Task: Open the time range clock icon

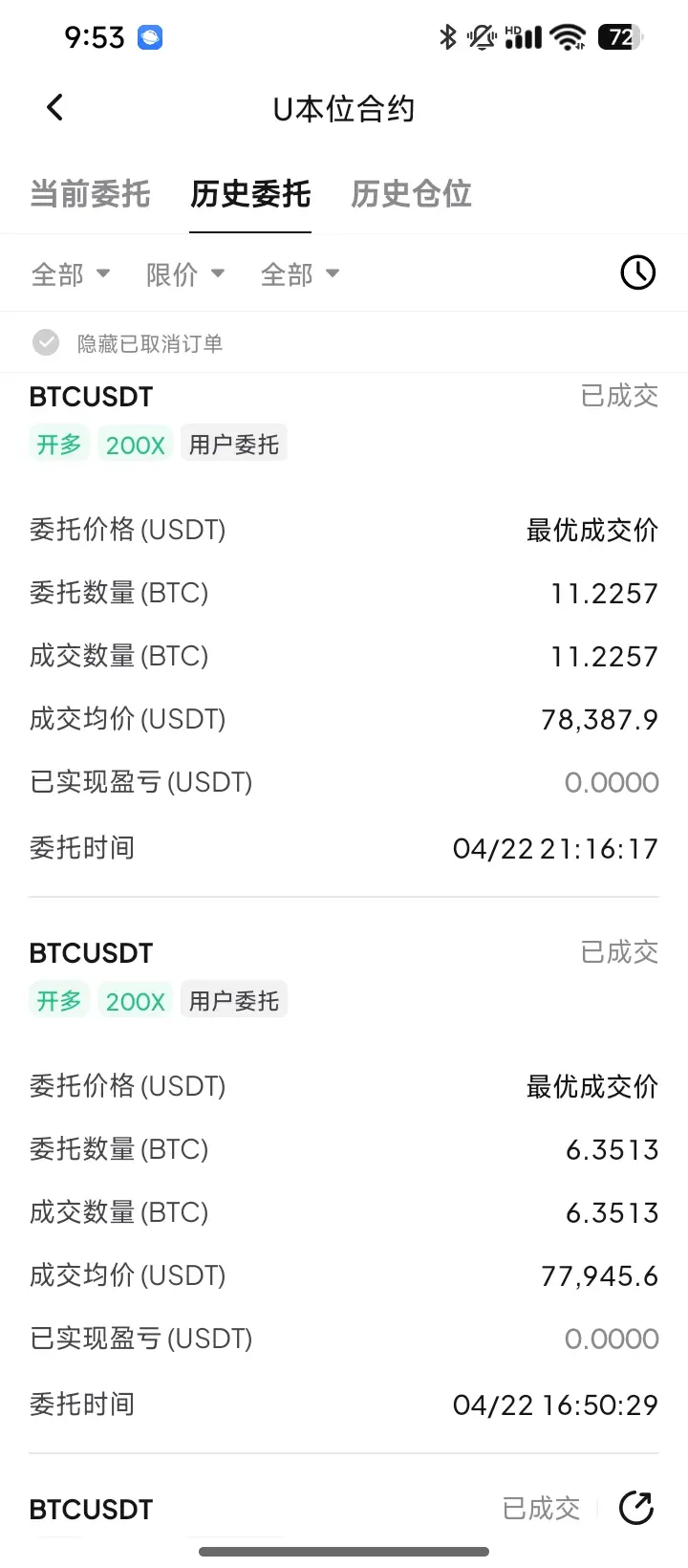Action: click(637, 273)
